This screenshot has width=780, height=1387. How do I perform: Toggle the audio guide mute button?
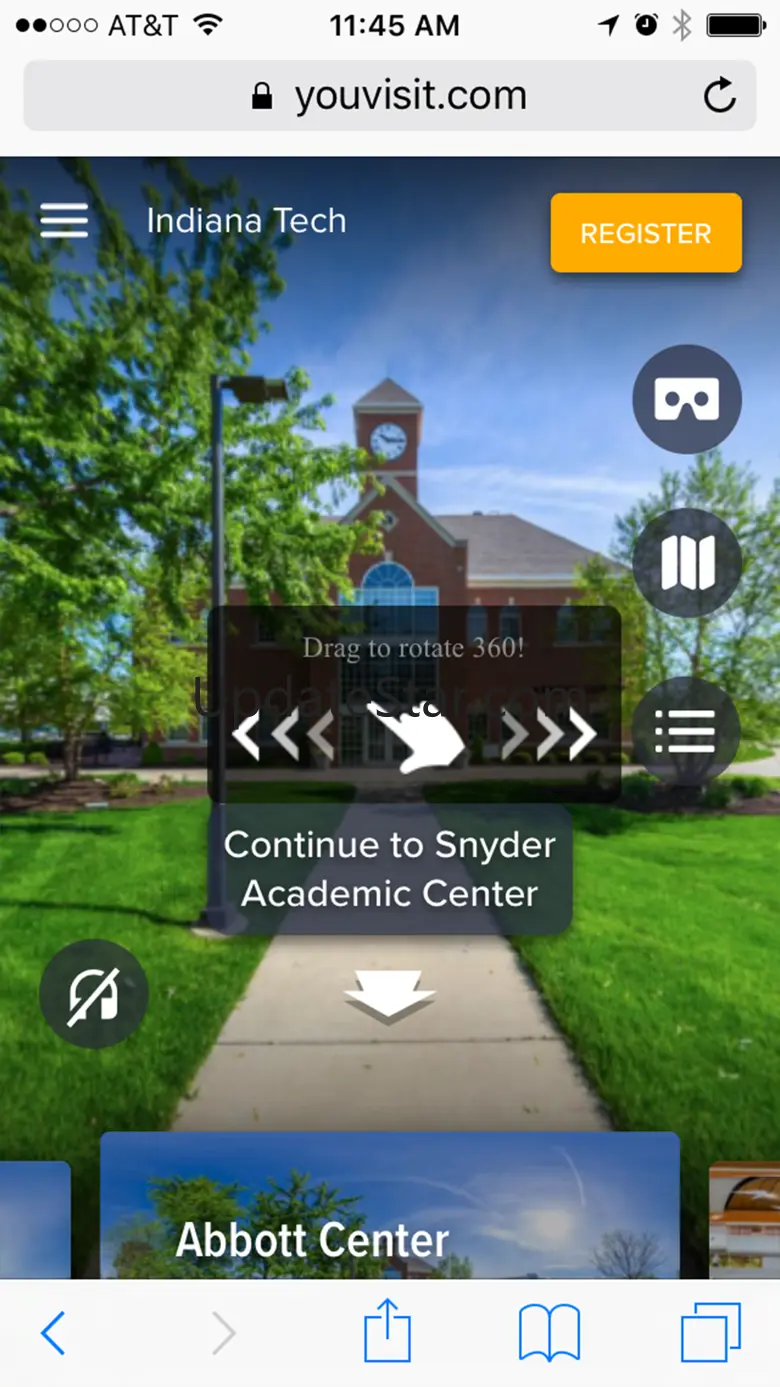(x=94, y=994)
